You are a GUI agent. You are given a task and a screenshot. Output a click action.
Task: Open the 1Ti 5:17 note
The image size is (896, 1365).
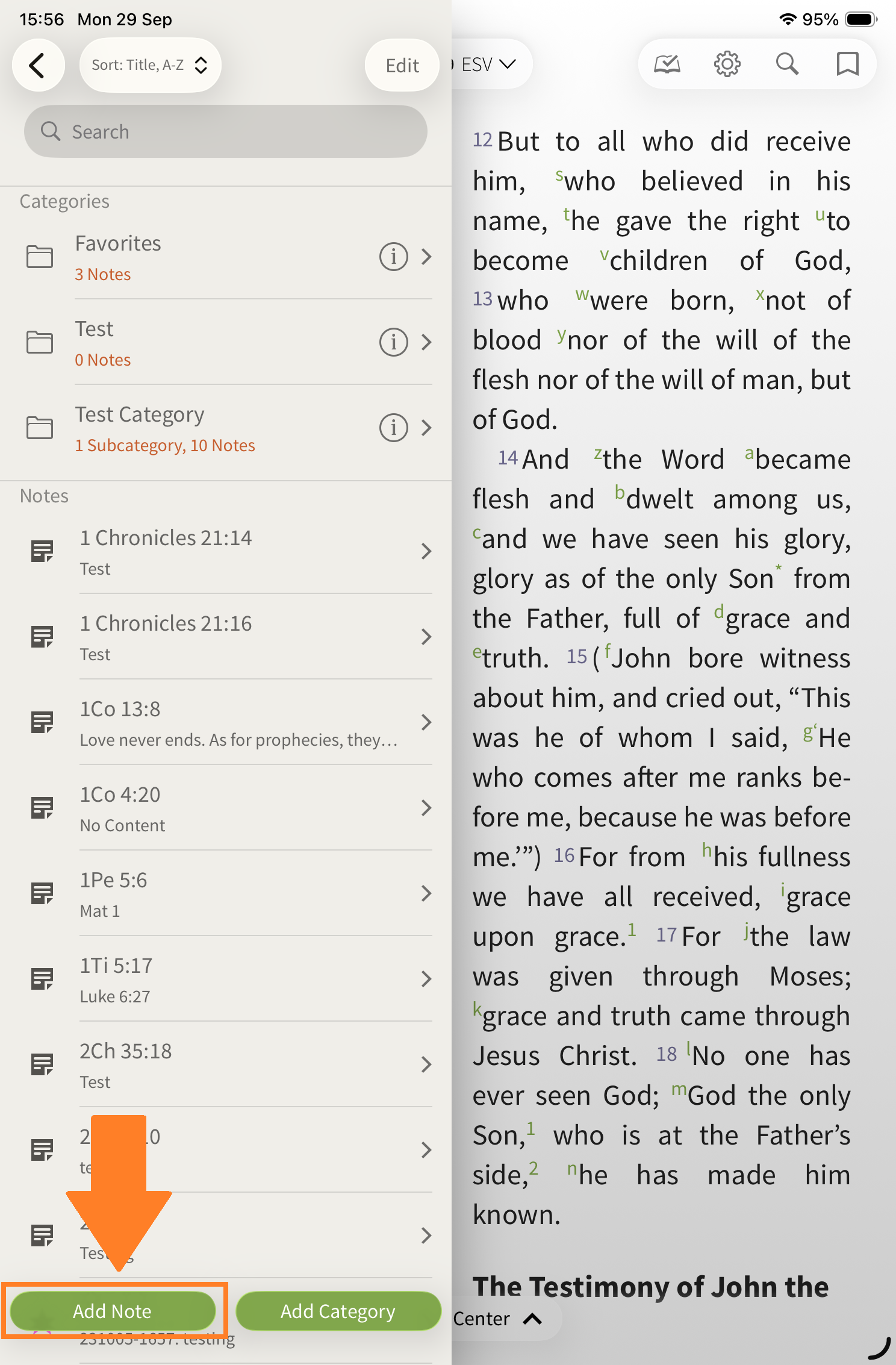(226, 979)
